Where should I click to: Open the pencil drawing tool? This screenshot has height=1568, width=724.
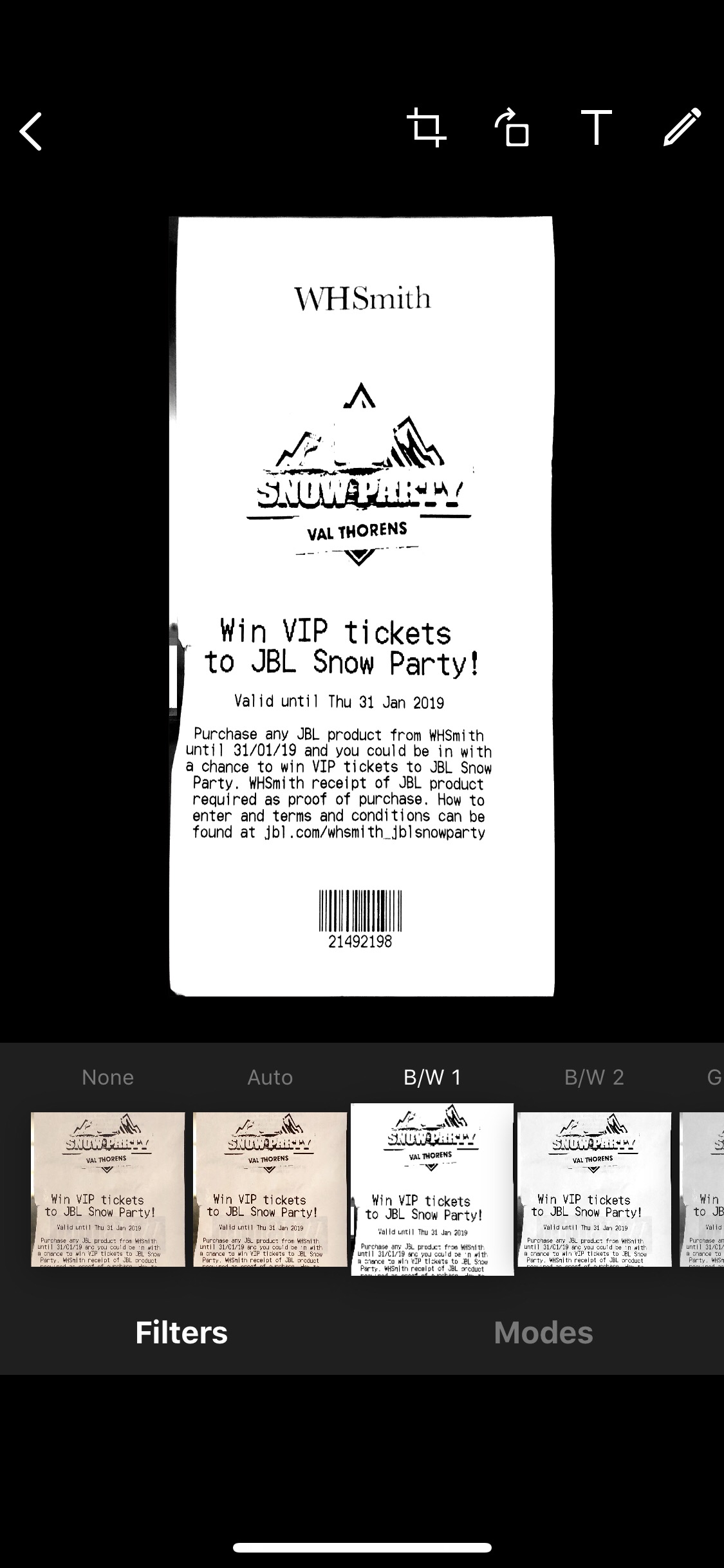(682, 127)
